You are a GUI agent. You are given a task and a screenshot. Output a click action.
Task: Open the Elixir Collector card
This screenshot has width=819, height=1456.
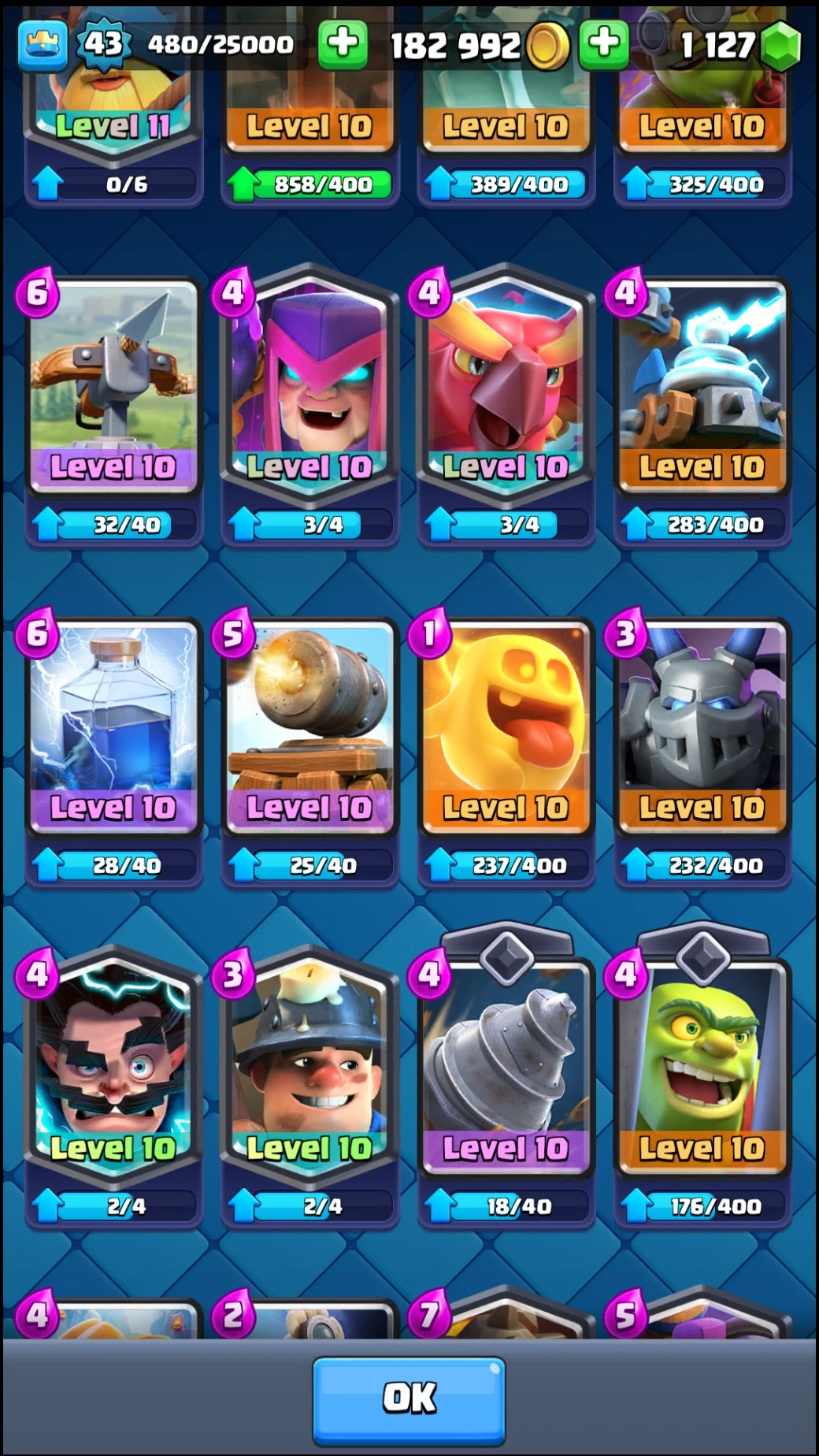(113, 725)
